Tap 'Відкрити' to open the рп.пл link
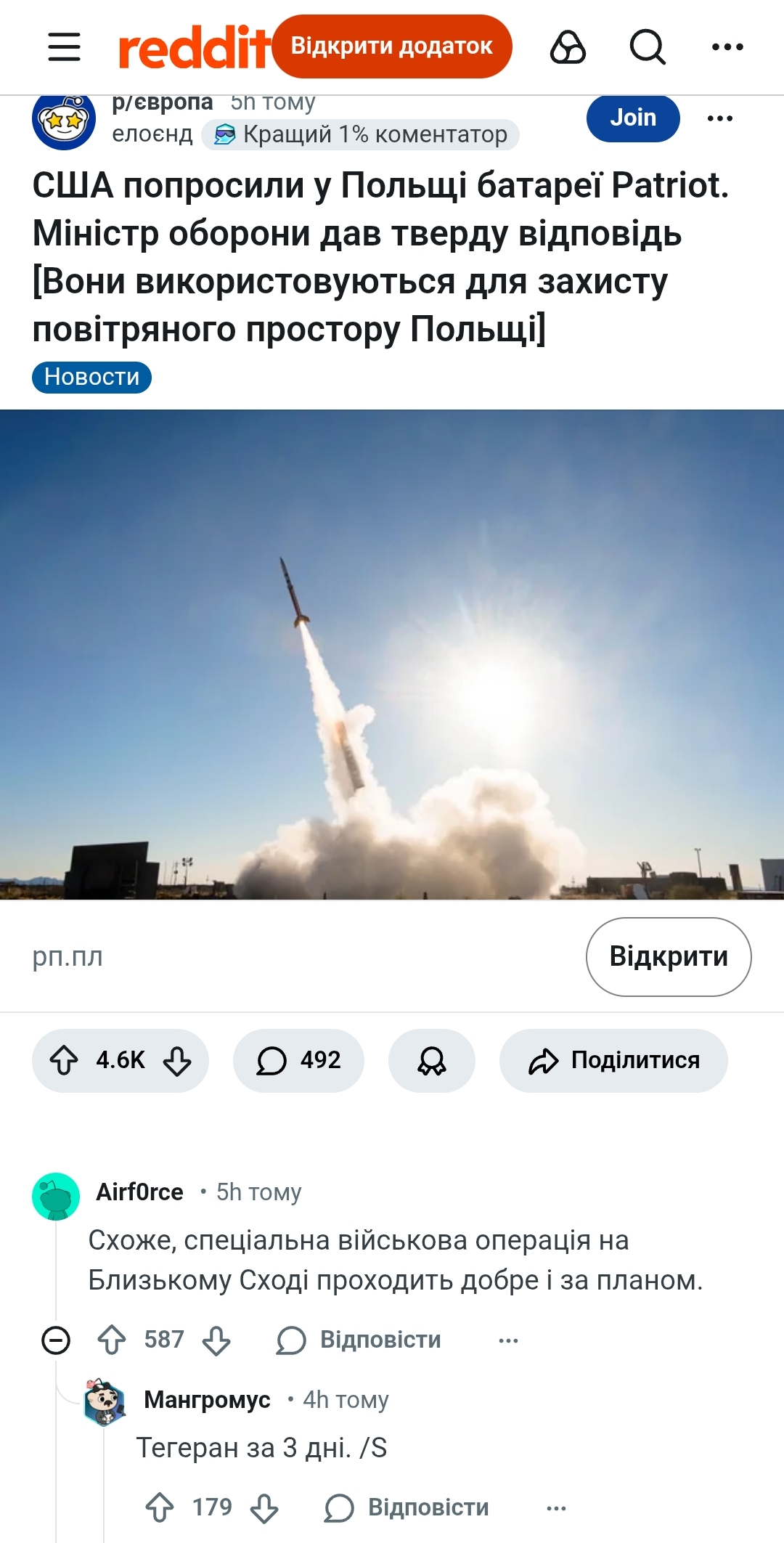This screenshot has height=1543, width=784. (x=668, y=956)
